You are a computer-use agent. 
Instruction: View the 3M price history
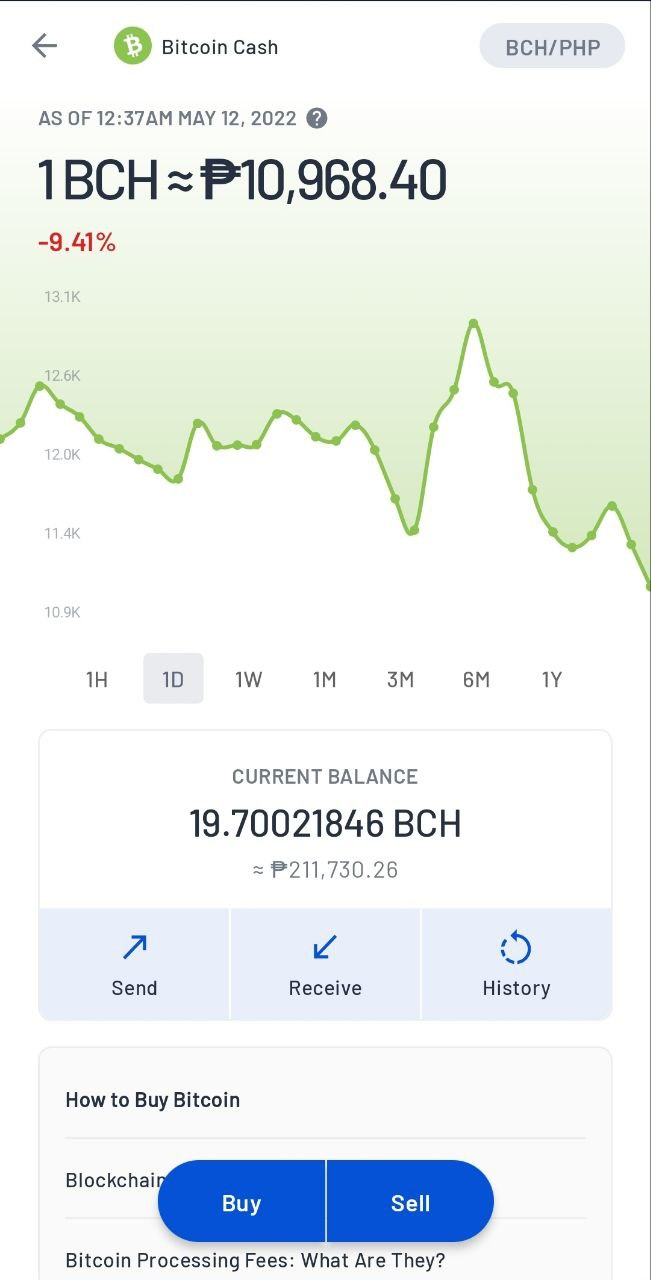point(400,679)
